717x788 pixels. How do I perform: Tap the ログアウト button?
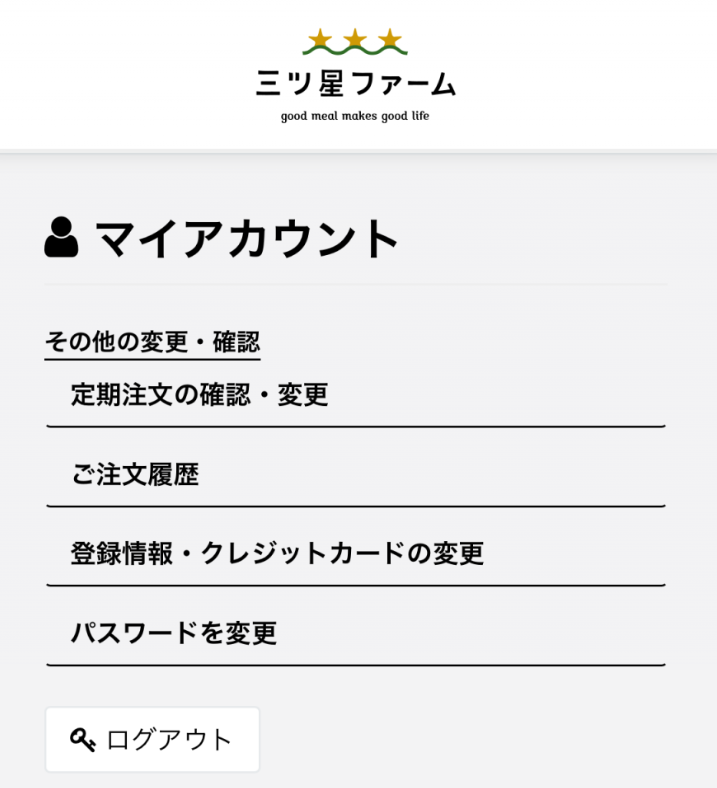[x=152, y=740]
